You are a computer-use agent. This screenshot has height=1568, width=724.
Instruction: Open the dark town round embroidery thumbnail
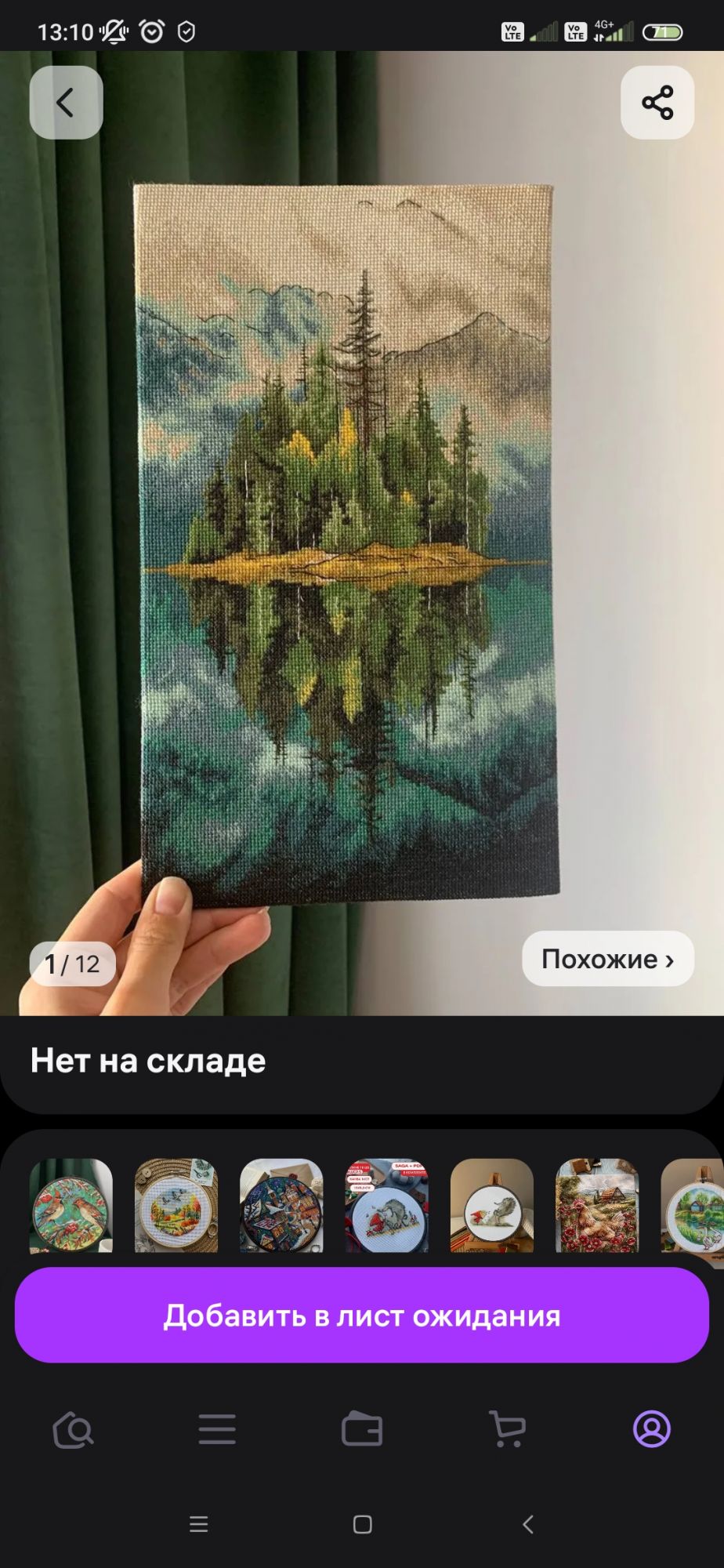pyautogui.click(x=281, y=1205)
